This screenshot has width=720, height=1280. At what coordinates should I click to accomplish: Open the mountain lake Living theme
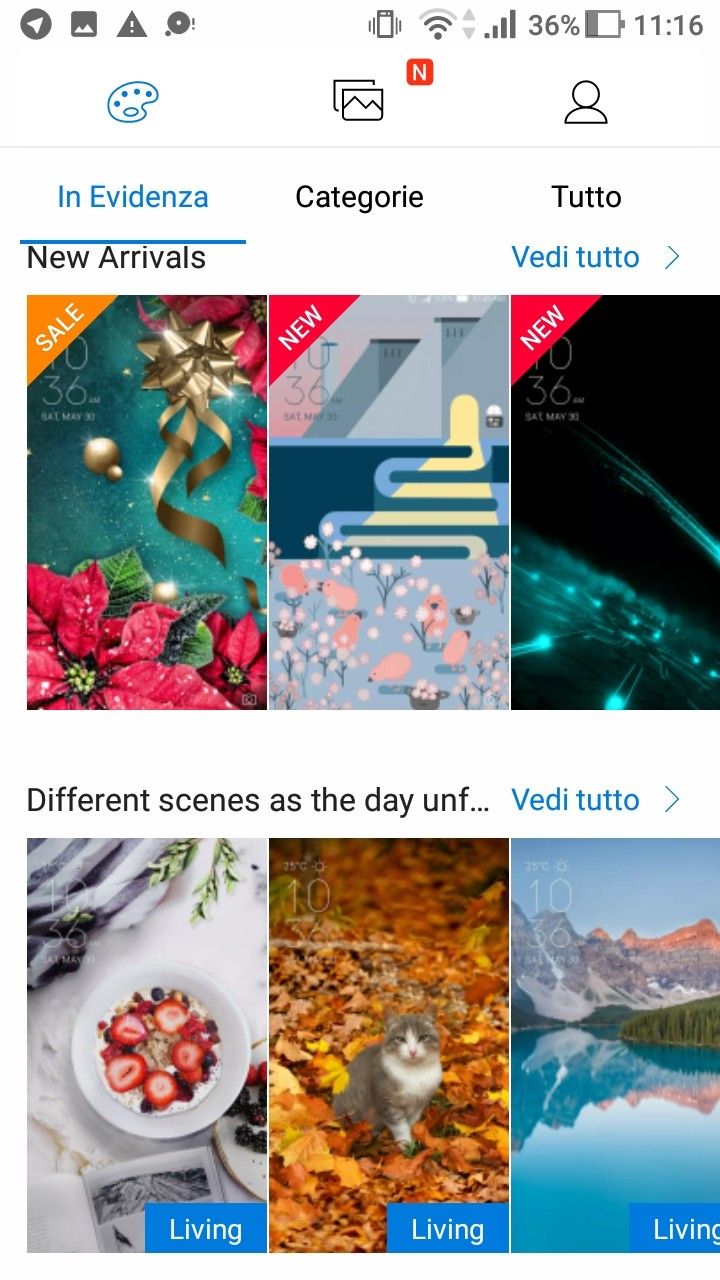[615, 1045]
